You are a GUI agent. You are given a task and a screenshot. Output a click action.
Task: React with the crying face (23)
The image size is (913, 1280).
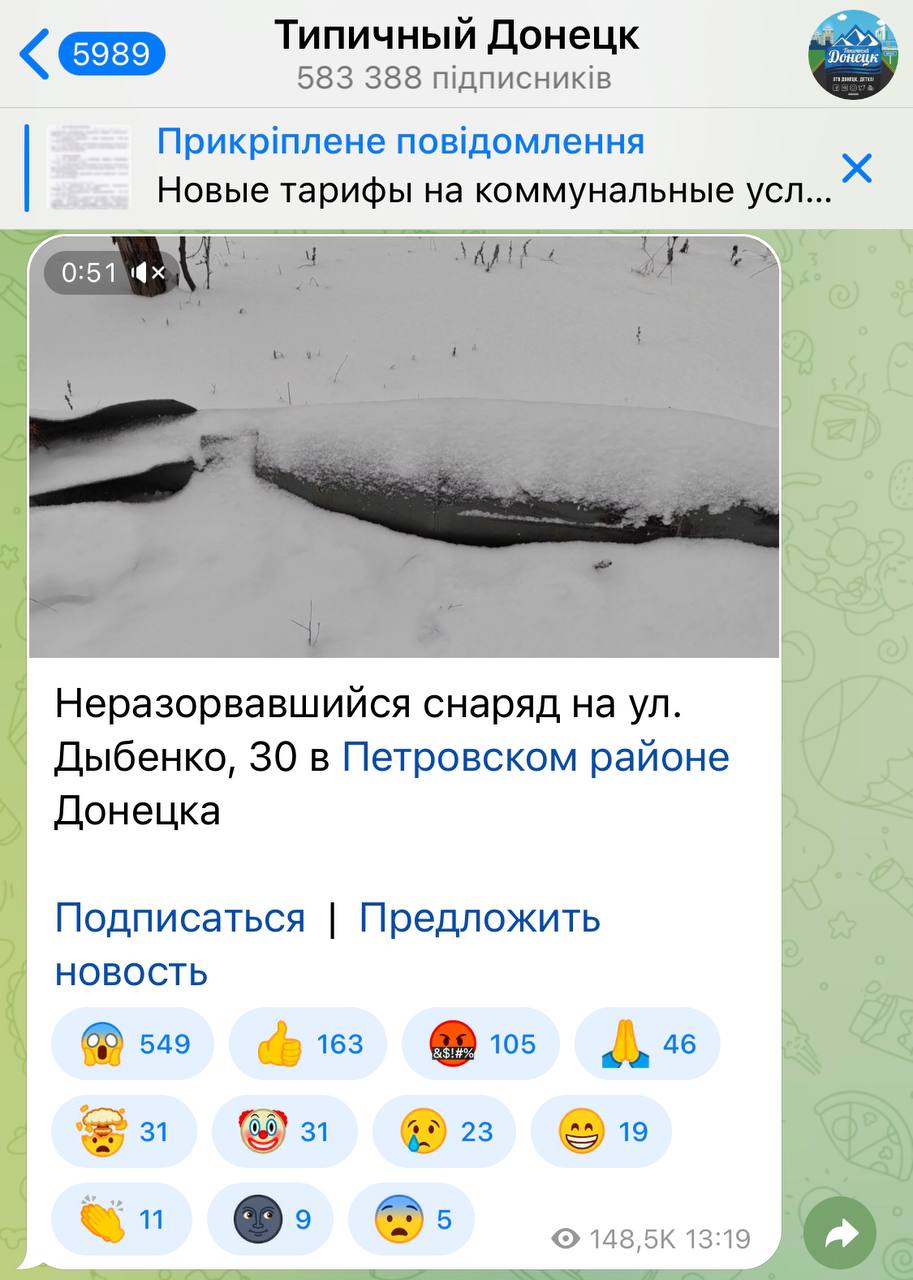pos(444,1132)
